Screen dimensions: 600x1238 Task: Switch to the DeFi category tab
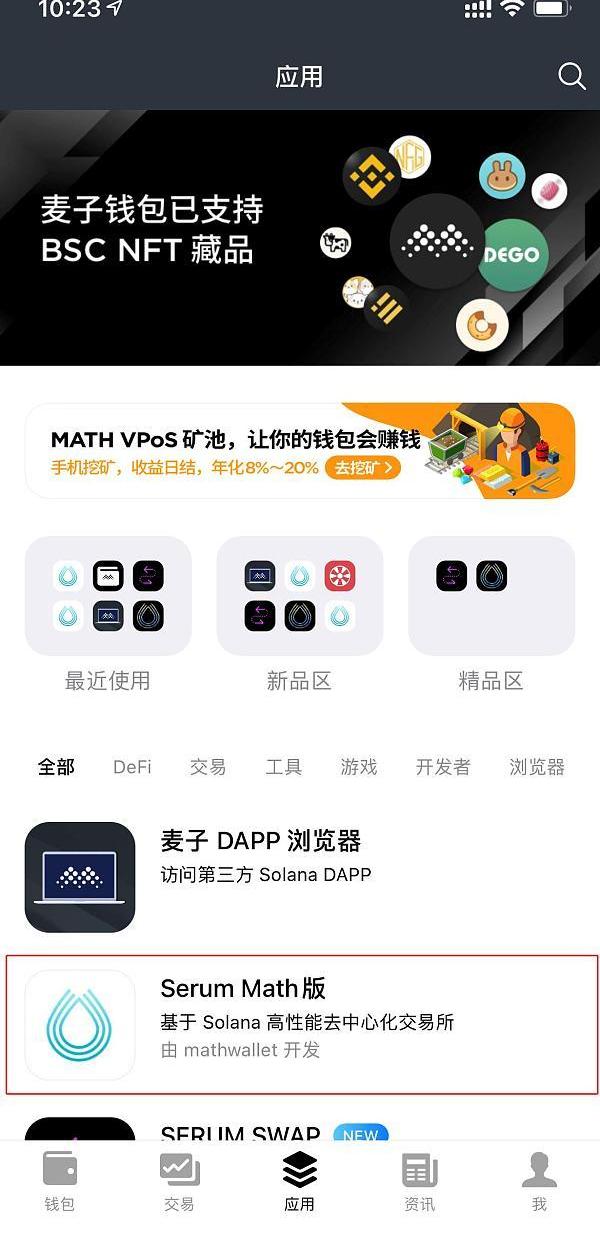[x=132, y=767]
